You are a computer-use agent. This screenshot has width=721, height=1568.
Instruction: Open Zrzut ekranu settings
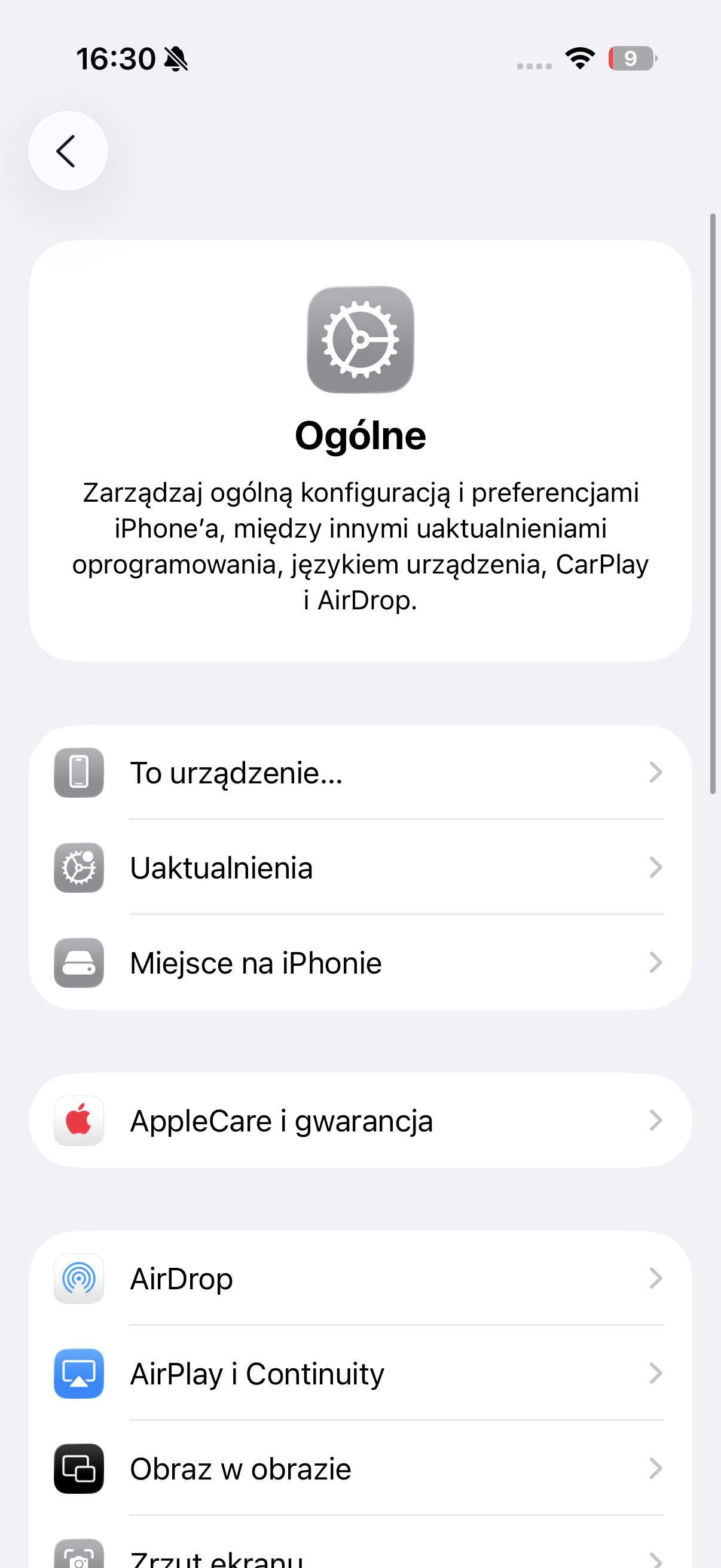tap(359, 1557)
